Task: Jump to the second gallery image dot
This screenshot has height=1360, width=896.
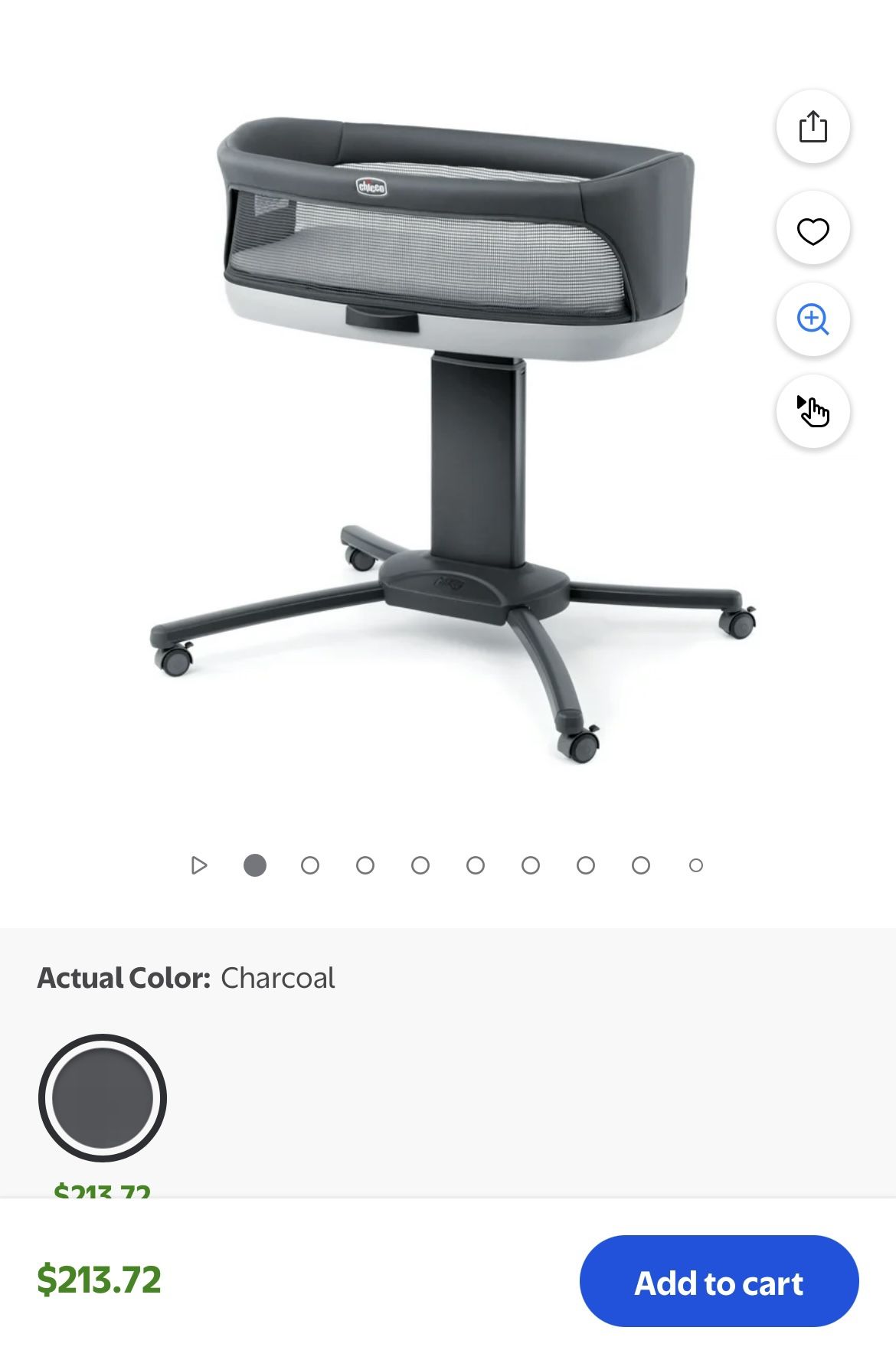Action: pos(310,865)
